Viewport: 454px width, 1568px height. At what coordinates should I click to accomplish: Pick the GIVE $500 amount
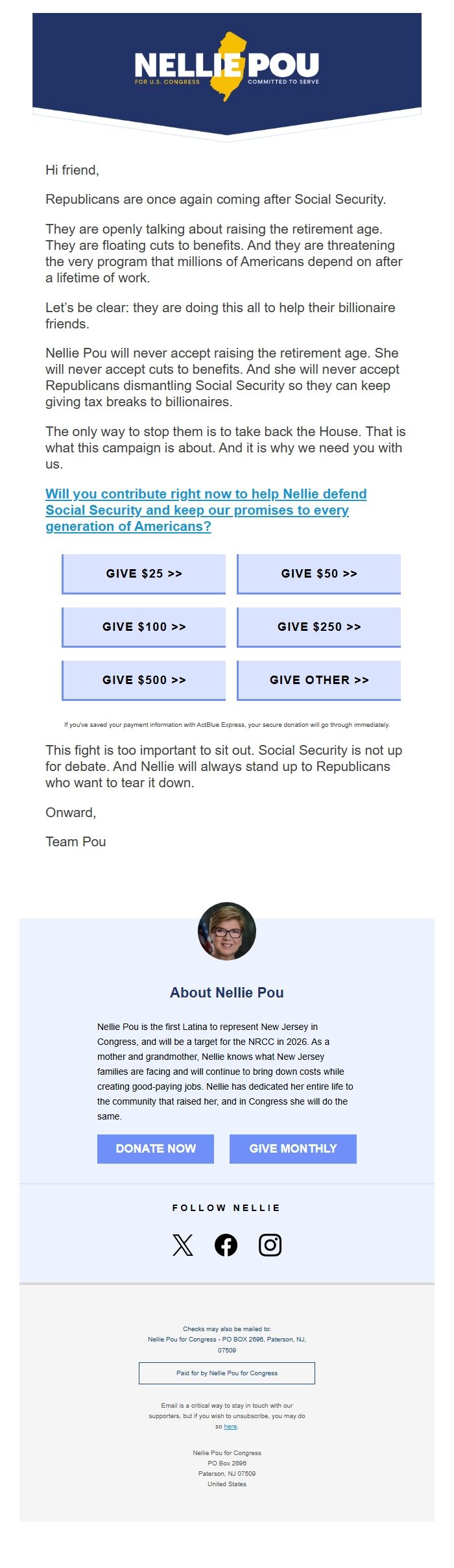pos(144,680)
